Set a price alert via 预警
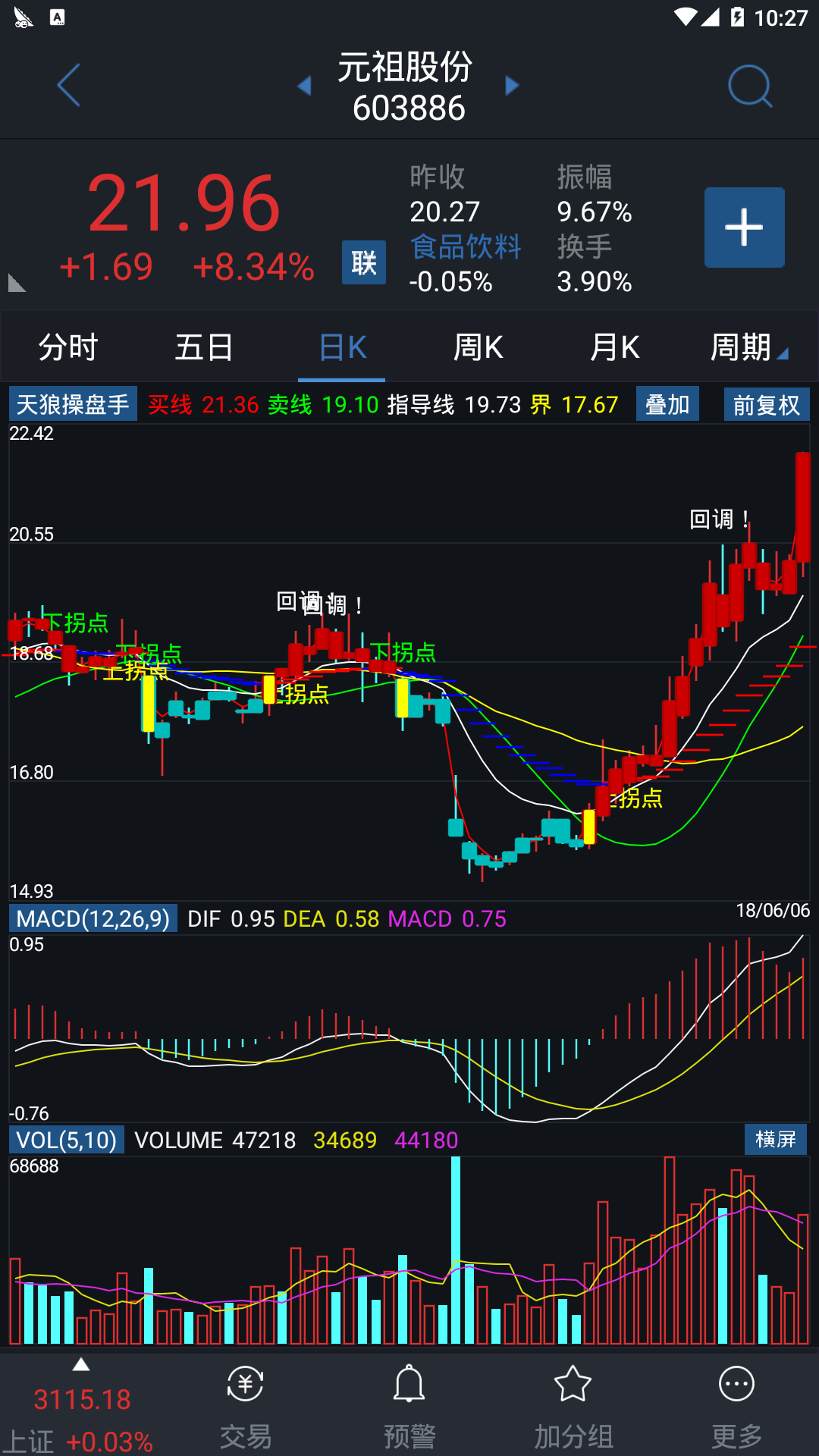 (x=409, y=1407)
